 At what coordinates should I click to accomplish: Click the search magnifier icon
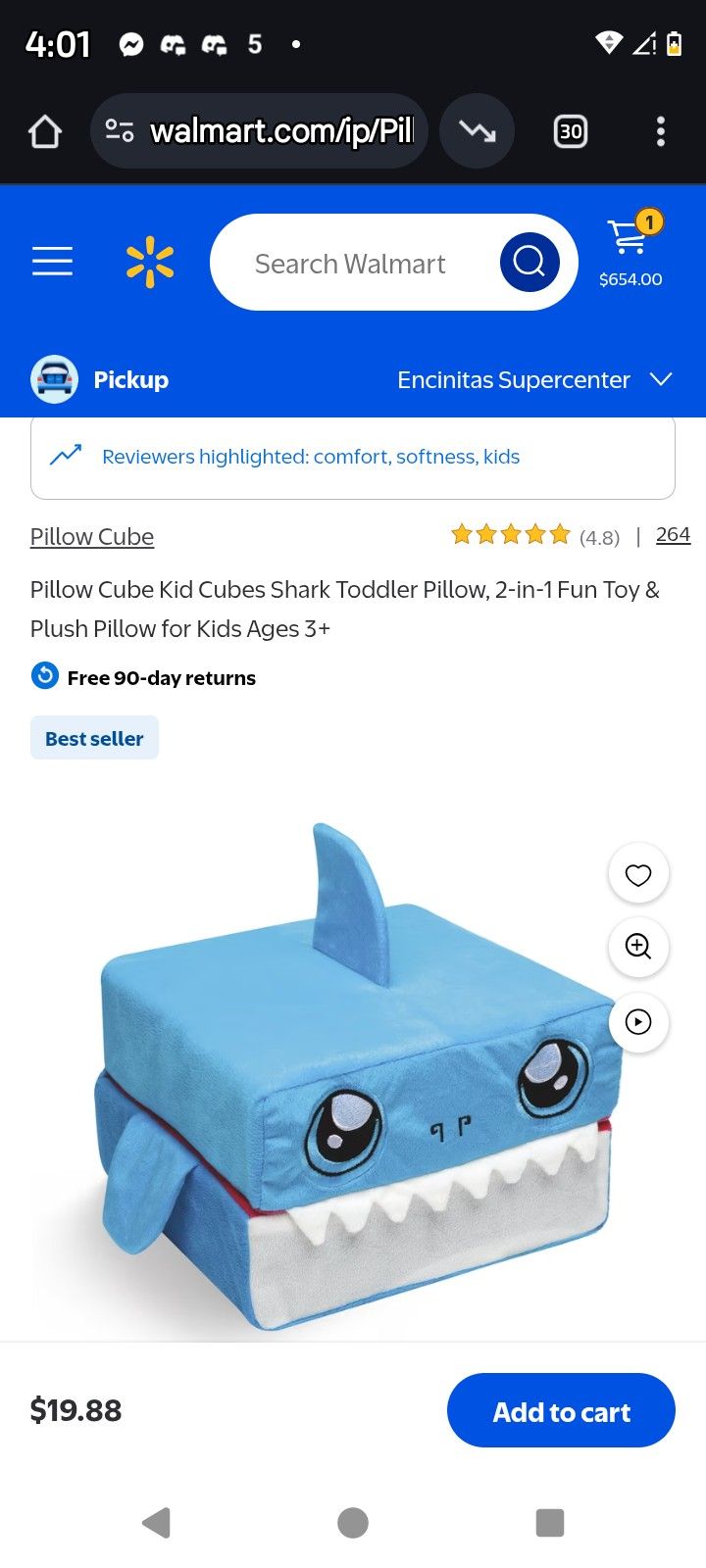[529, 262]
